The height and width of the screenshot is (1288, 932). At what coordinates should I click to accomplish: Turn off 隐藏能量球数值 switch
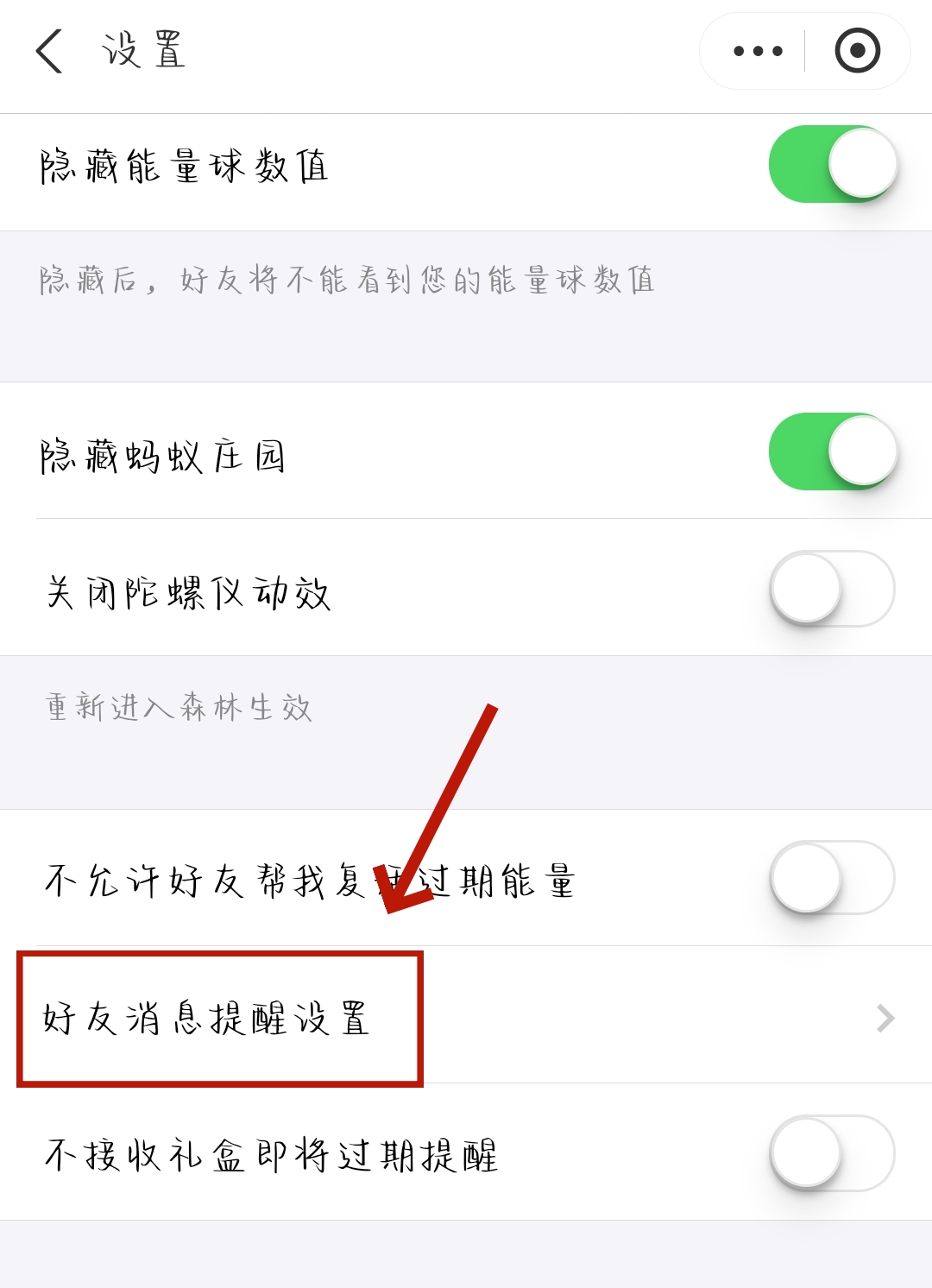click(x=833, y=164)
